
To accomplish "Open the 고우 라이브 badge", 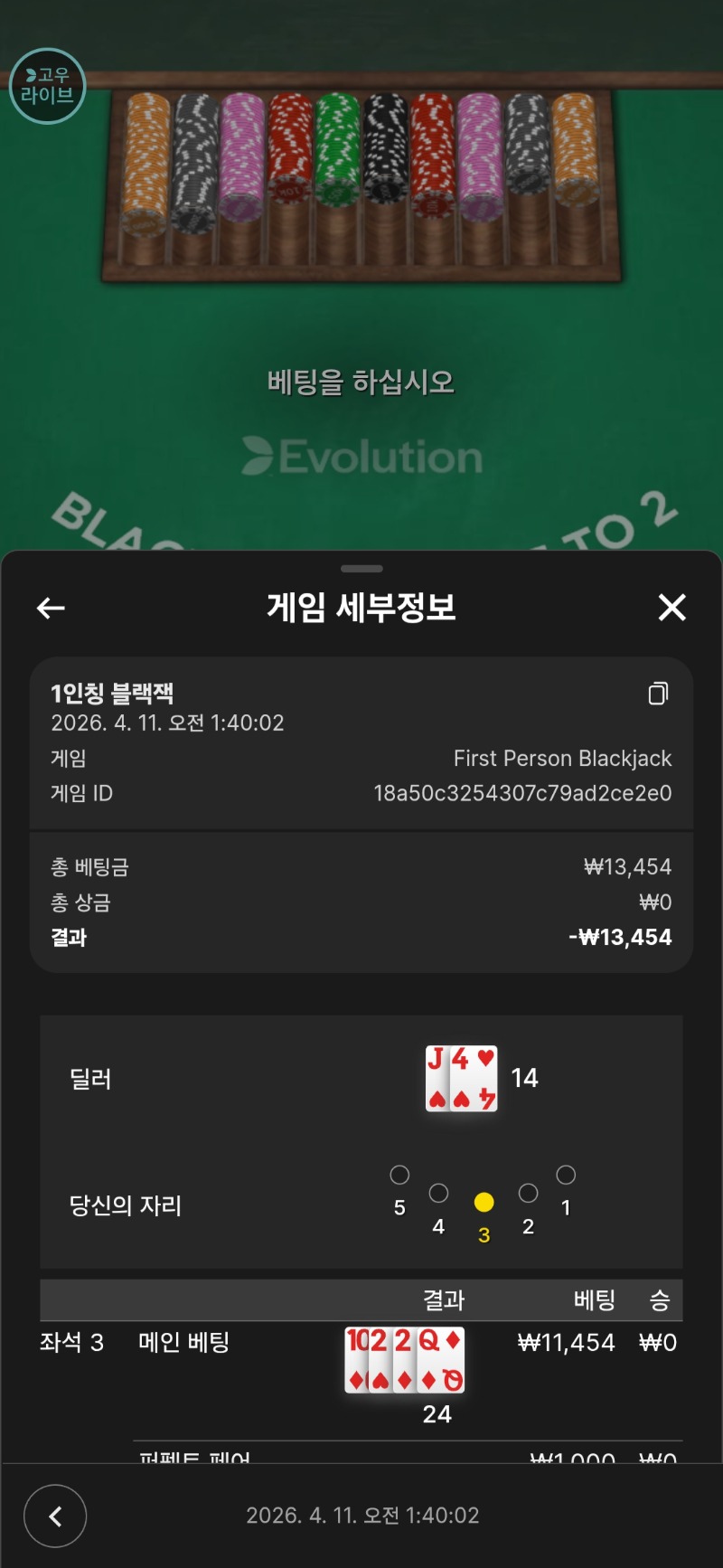I will pyautogui.click(x=47, y=86).
